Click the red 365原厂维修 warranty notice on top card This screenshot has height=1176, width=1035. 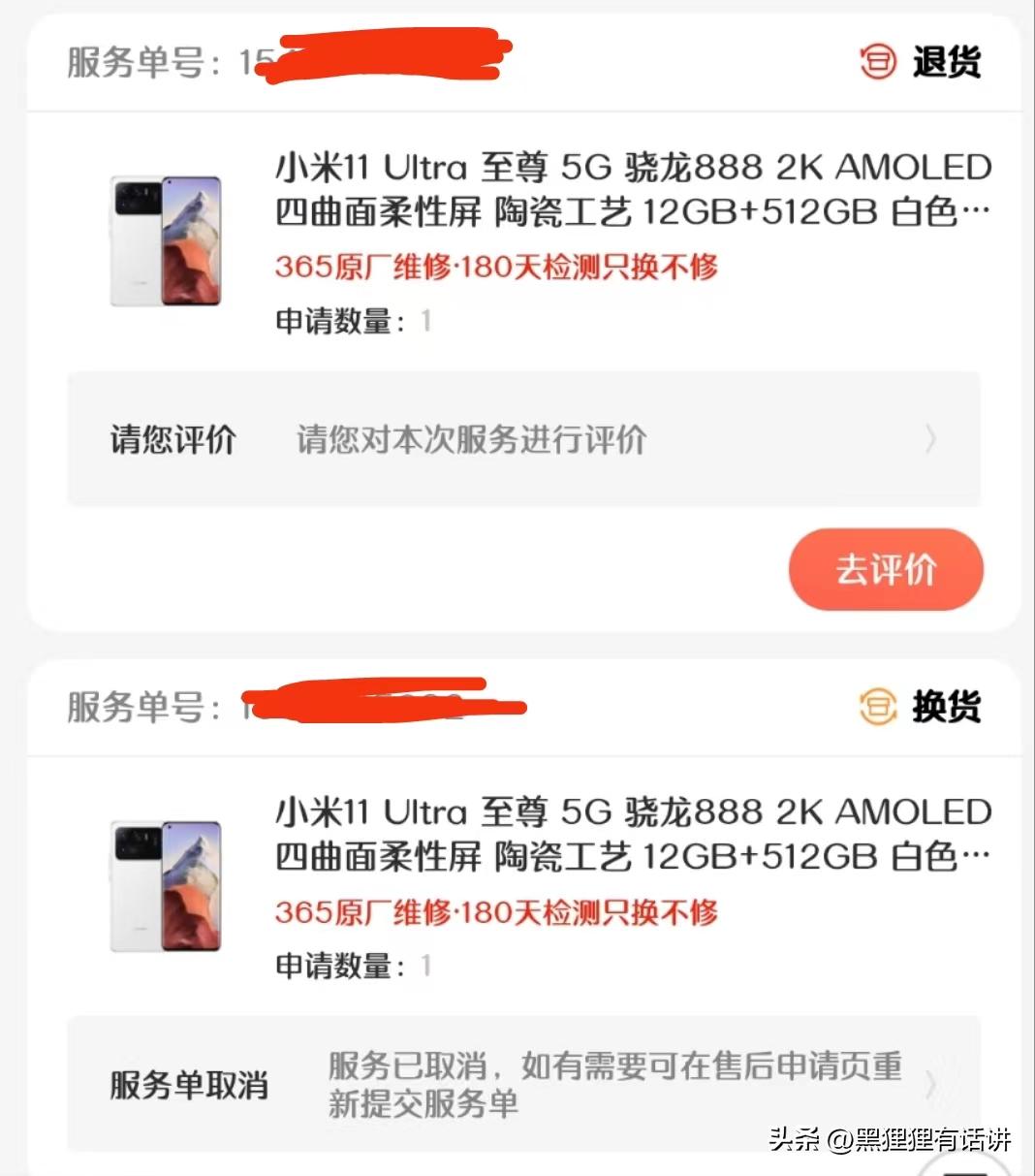[x=494, y=268]
